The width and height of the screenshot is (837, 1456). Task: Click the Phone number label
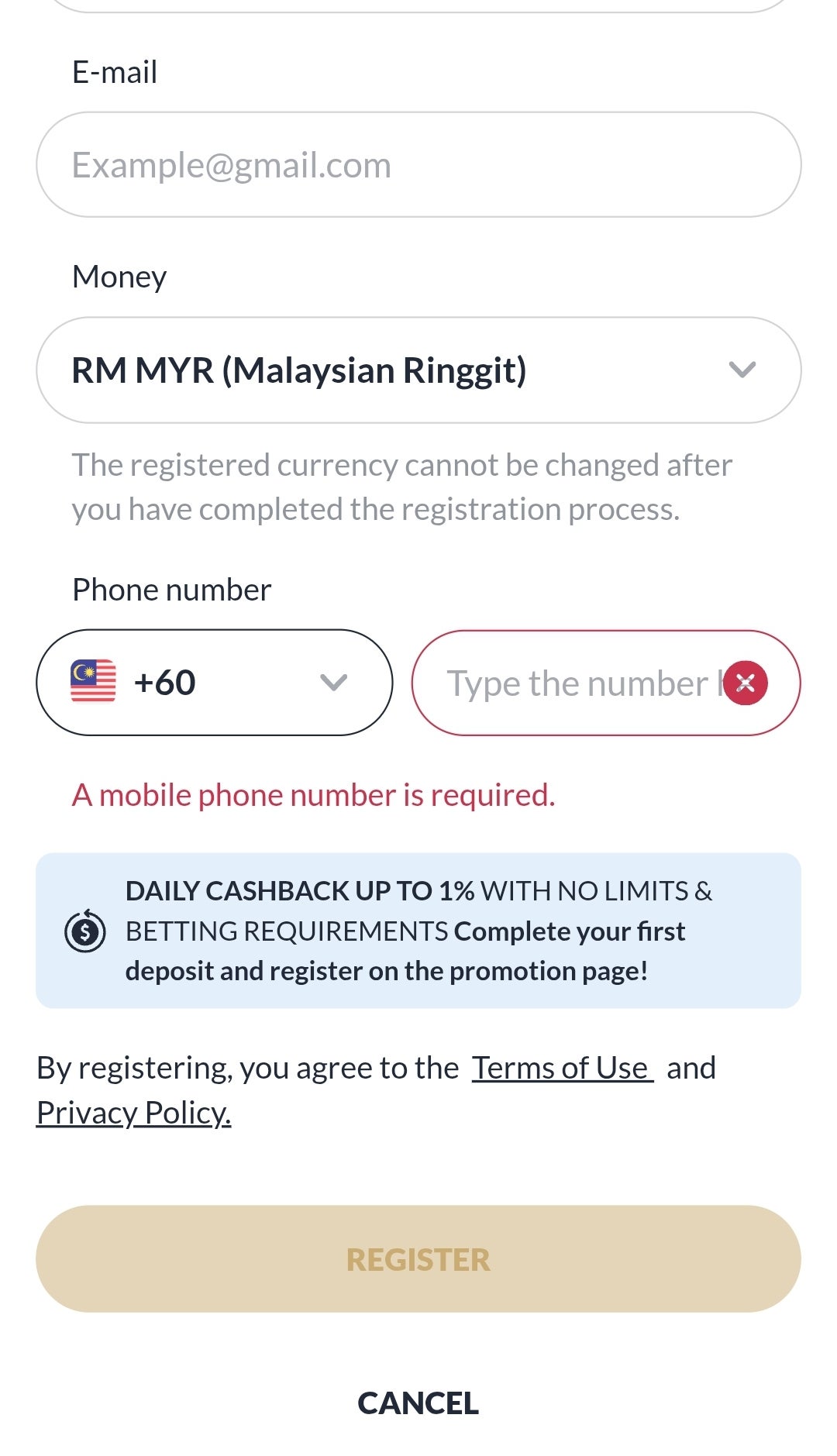tap(170, 589)
